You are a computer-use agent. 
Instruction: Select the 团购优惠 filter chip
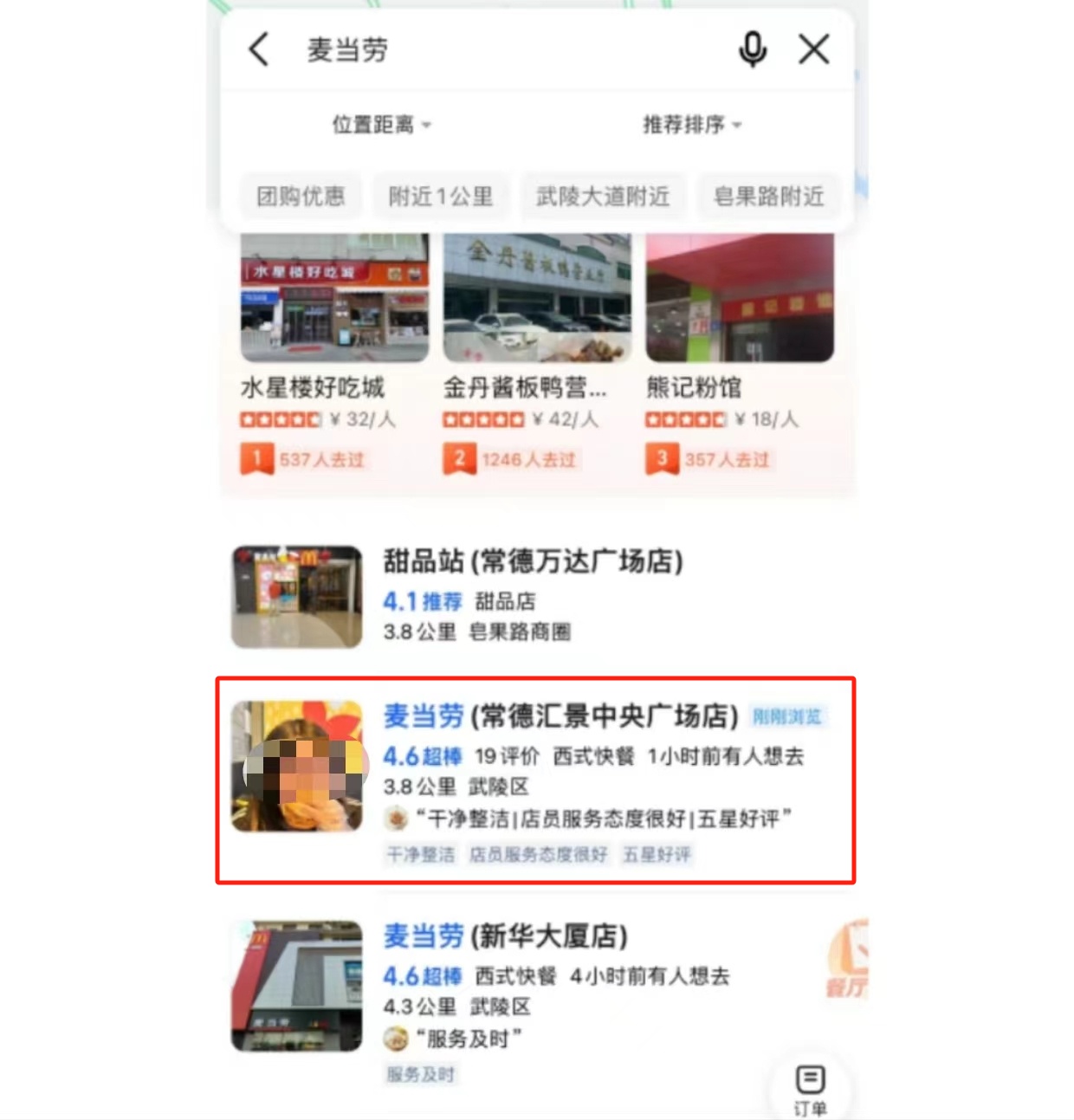pos(301,197)
